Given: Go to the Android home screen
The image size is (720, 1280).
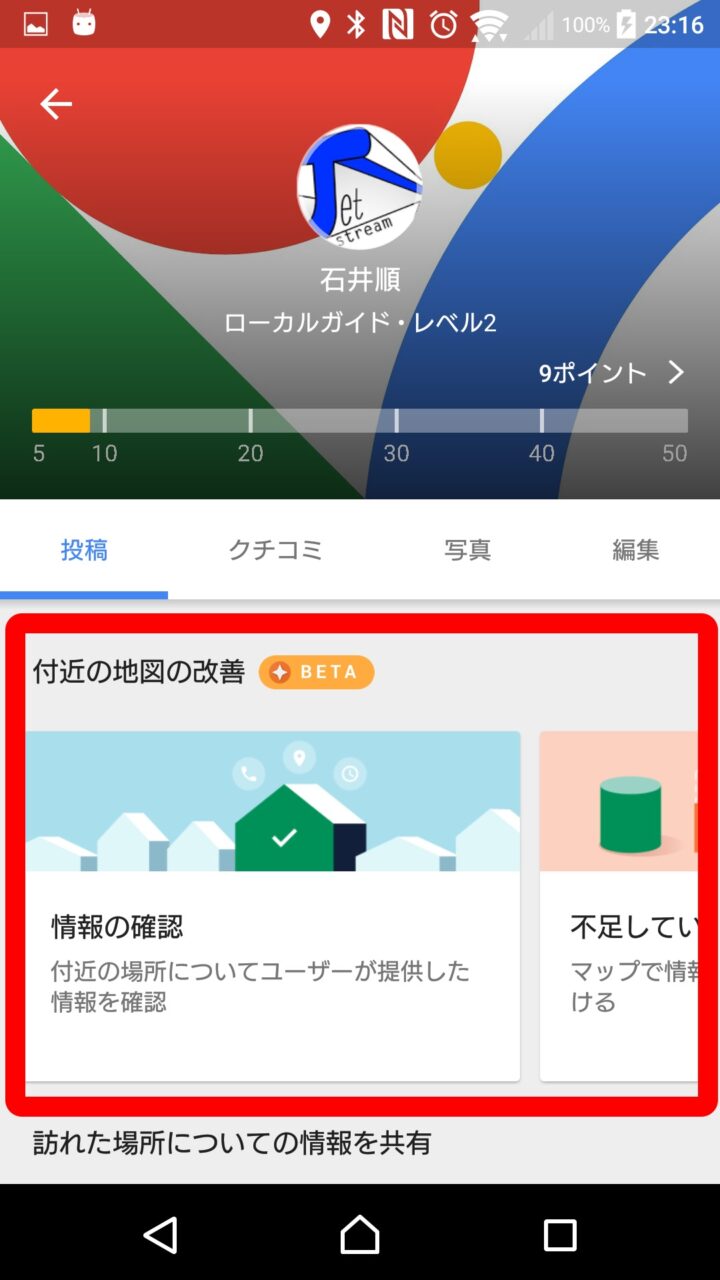Looking at the screenshot, I should coord(360,1235).
